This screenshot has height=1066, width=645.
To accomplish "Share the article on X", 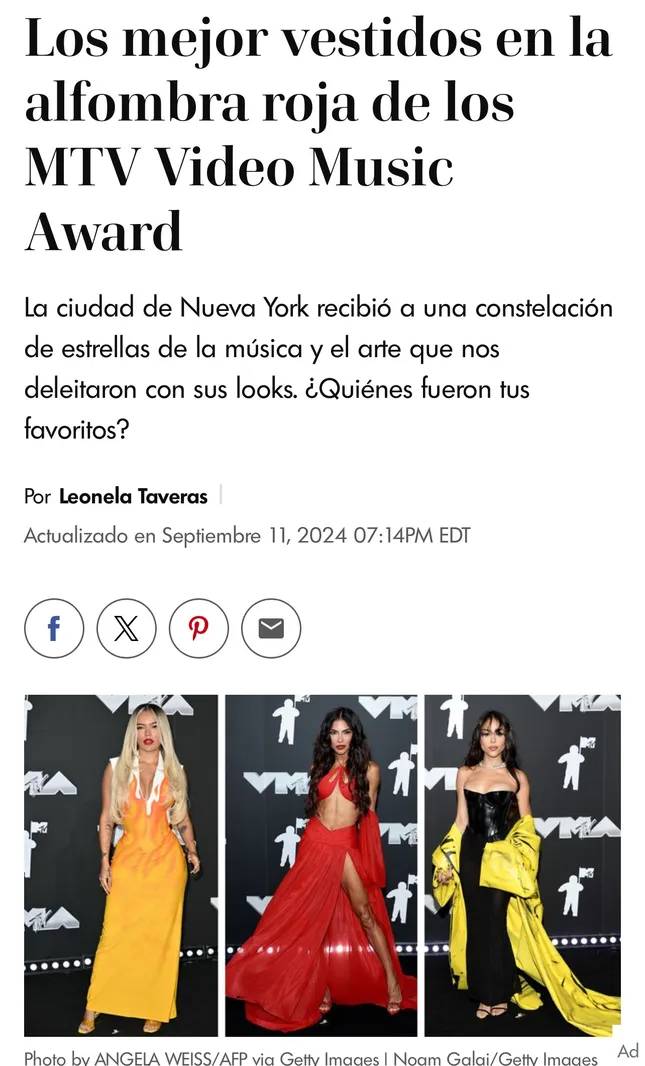I will point(126,628).
